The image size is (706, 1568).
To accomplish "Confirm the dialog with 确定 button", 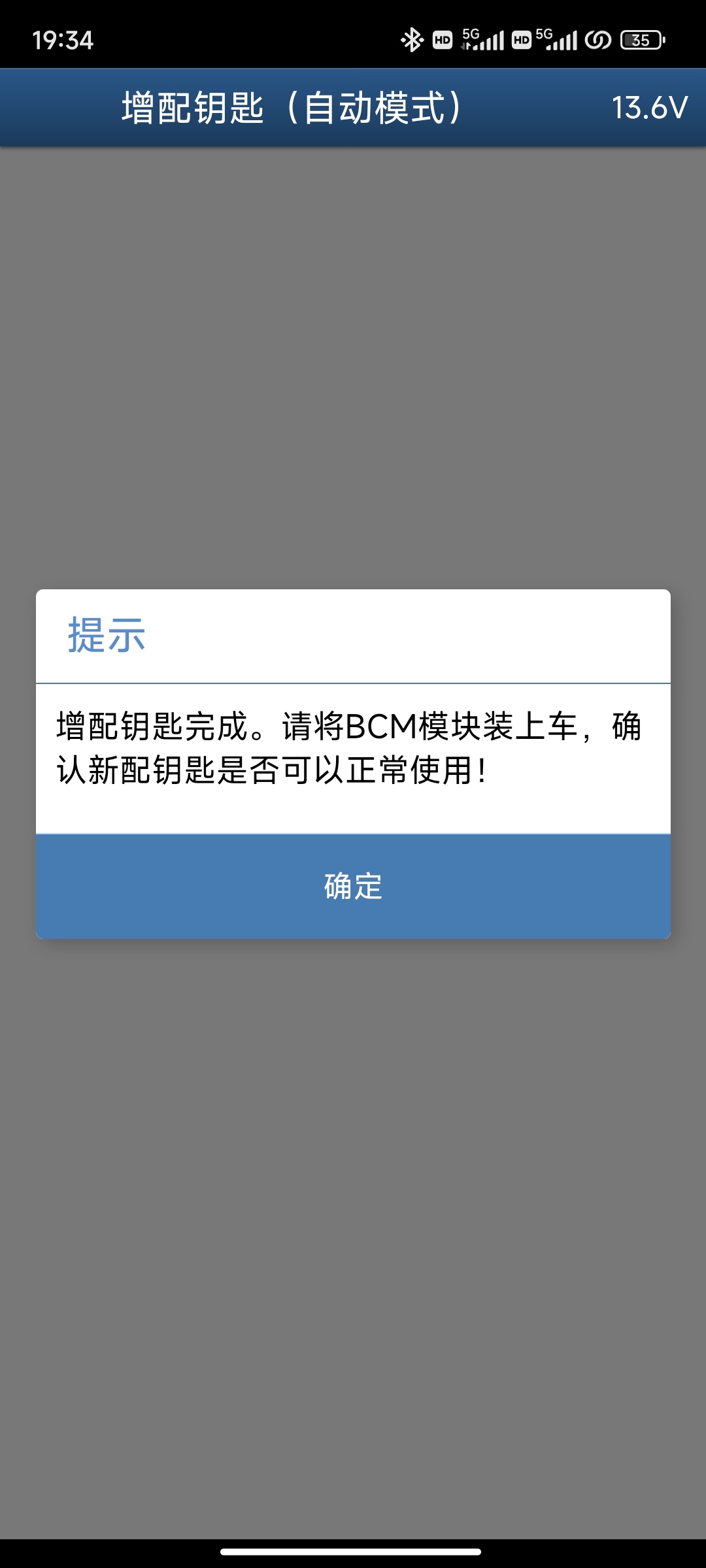I will point(353,886).
